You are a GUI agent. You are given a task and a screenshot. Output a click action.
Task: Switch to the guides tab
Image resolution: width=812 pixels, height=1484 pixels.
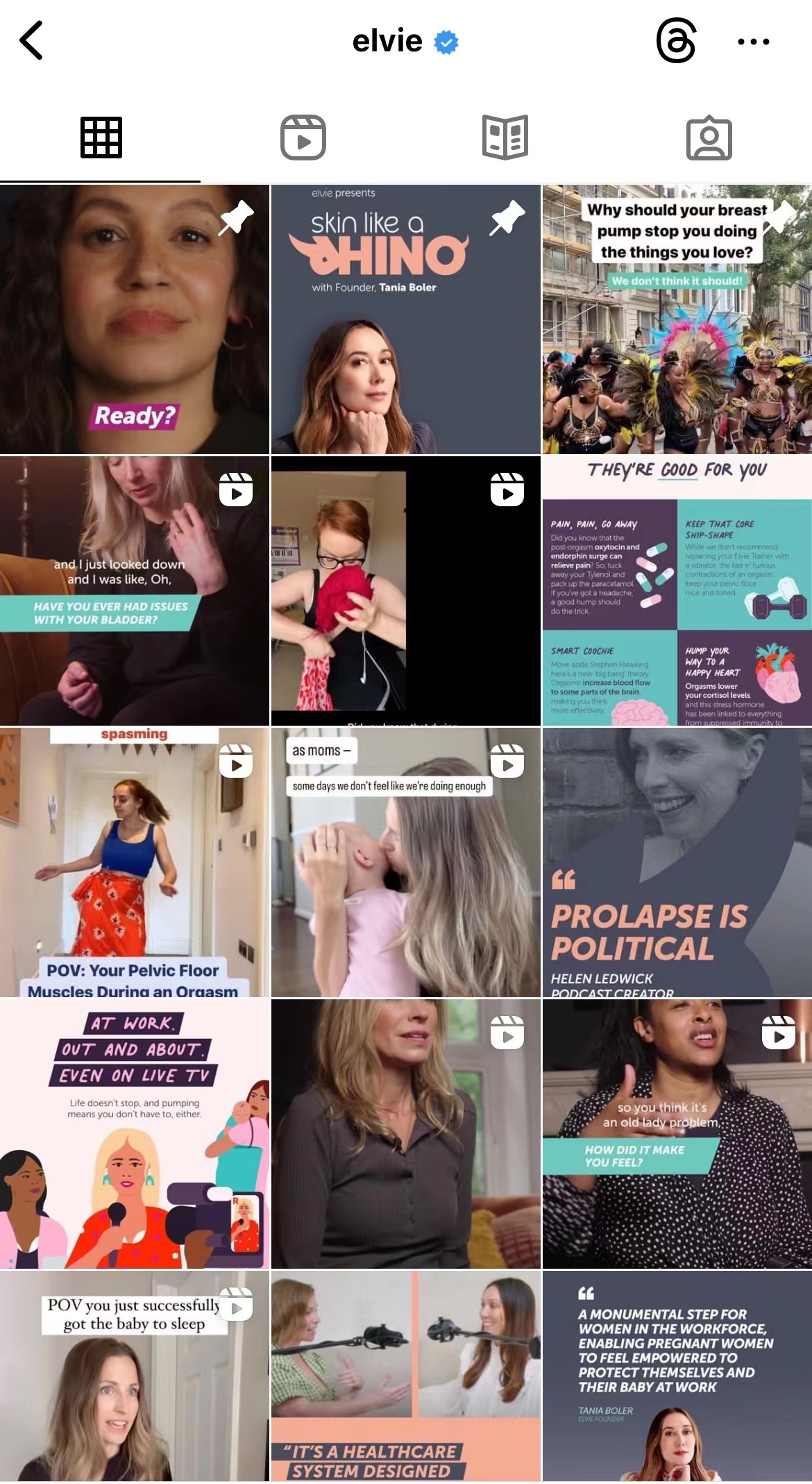pyautogui.click(x=505, y=137)
